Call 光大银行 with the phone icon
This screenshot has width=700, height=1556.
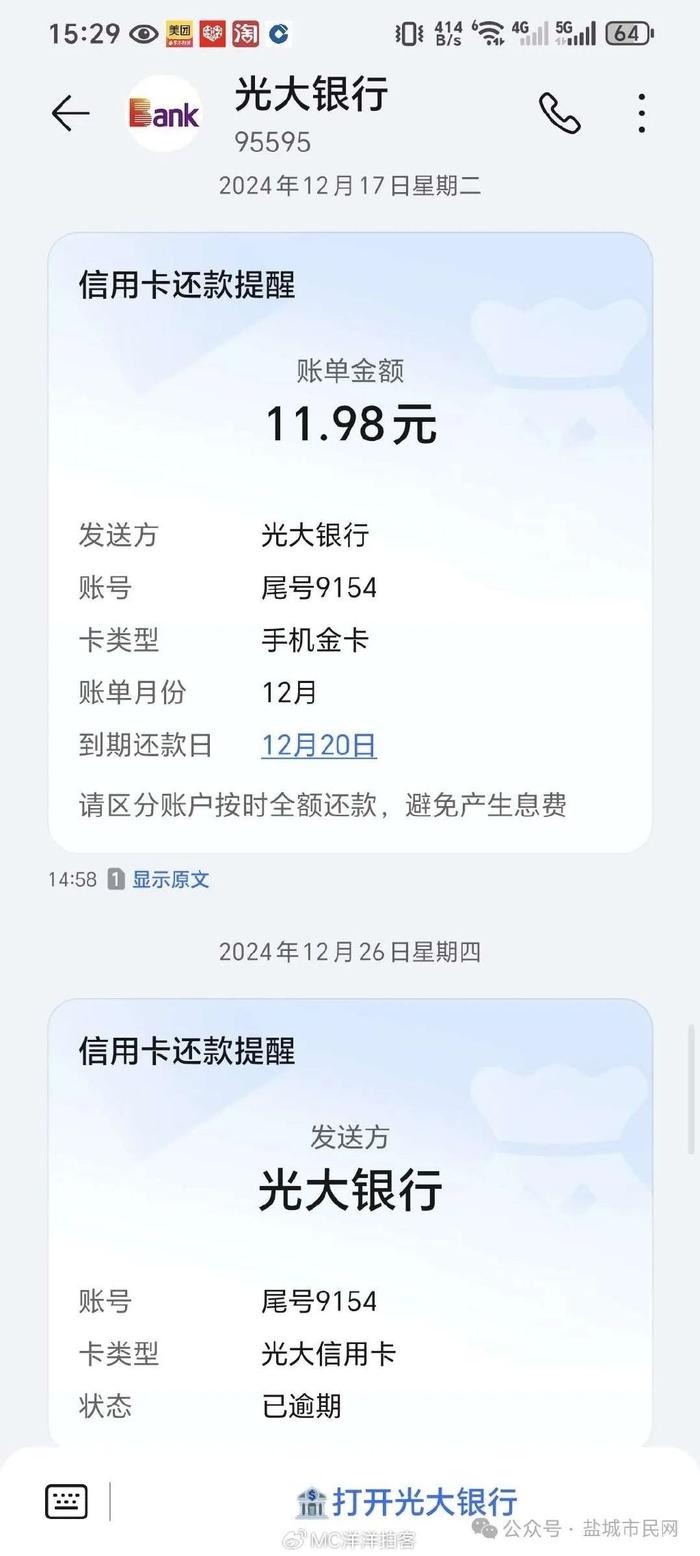(x=559, y=114)
